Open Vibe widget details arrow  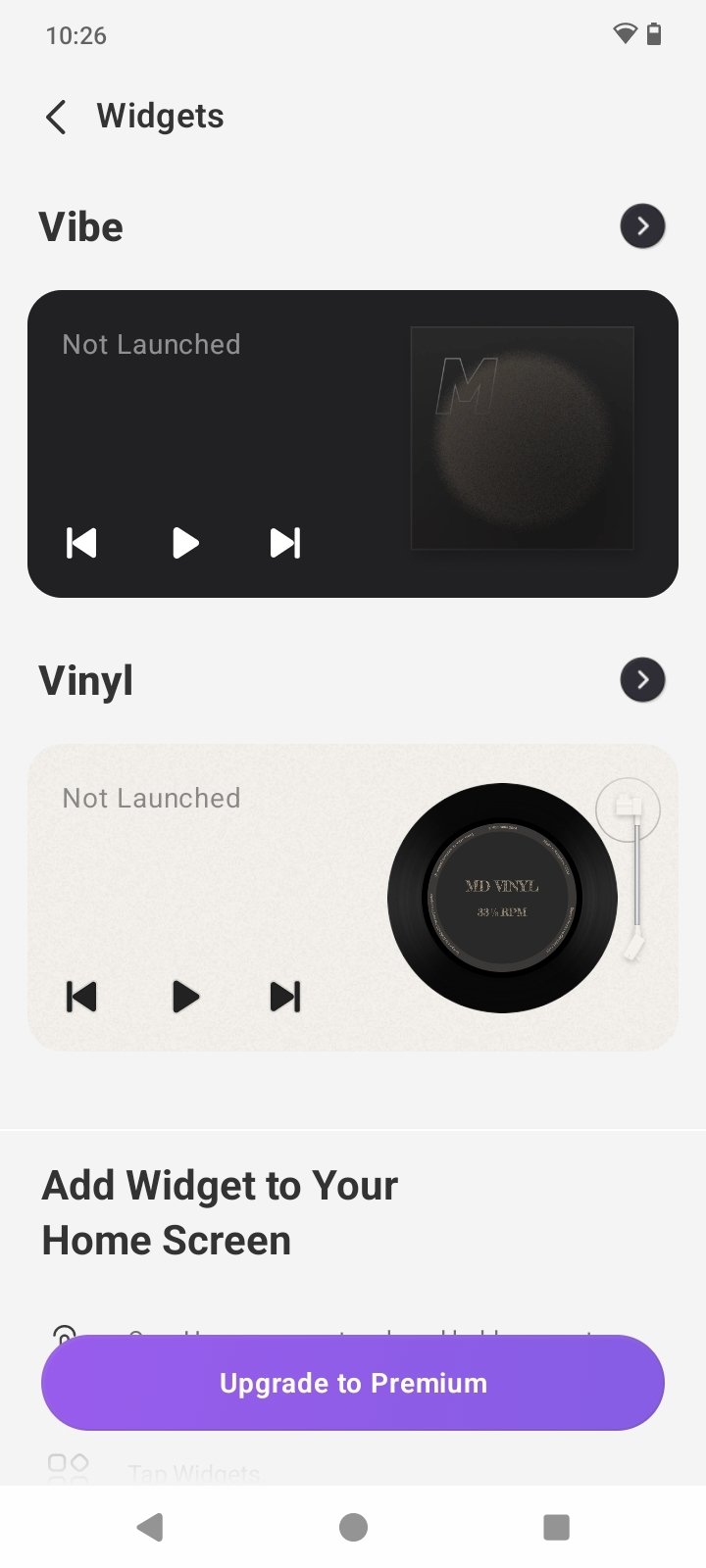click(x=642, y=226)
